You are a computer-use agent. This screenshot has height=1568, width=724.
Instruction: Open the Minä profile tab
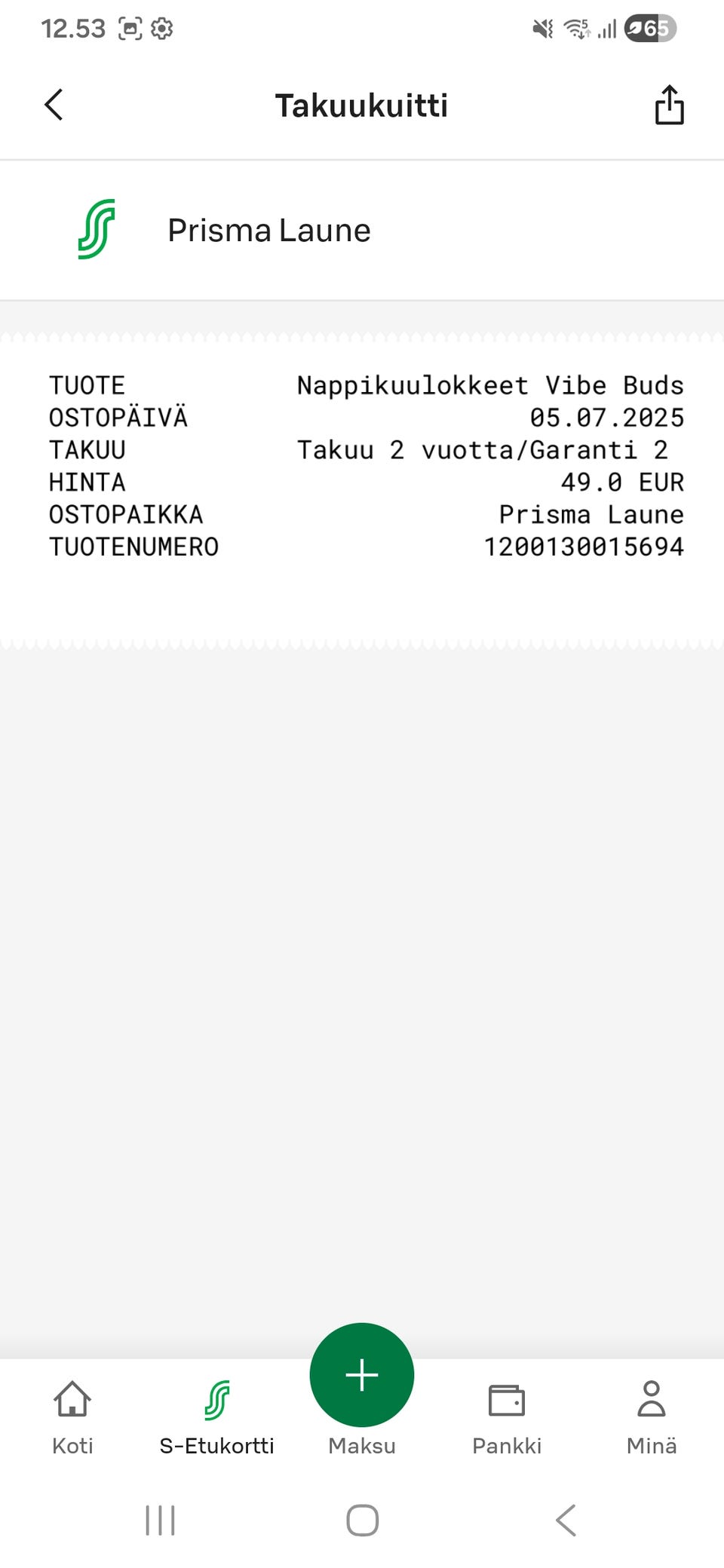click(x=652, y=1417)
